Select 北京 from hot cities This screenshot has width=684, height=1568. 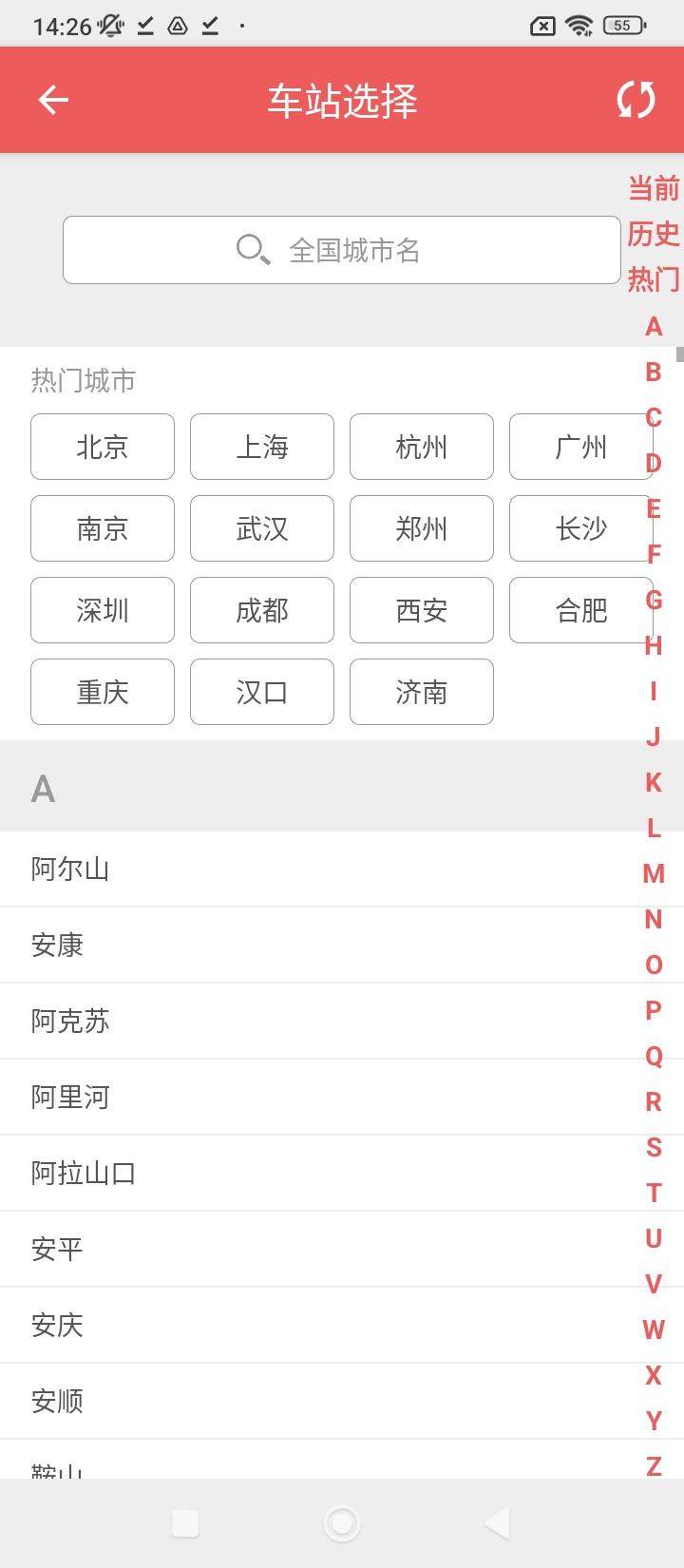[x=102, y=447]
